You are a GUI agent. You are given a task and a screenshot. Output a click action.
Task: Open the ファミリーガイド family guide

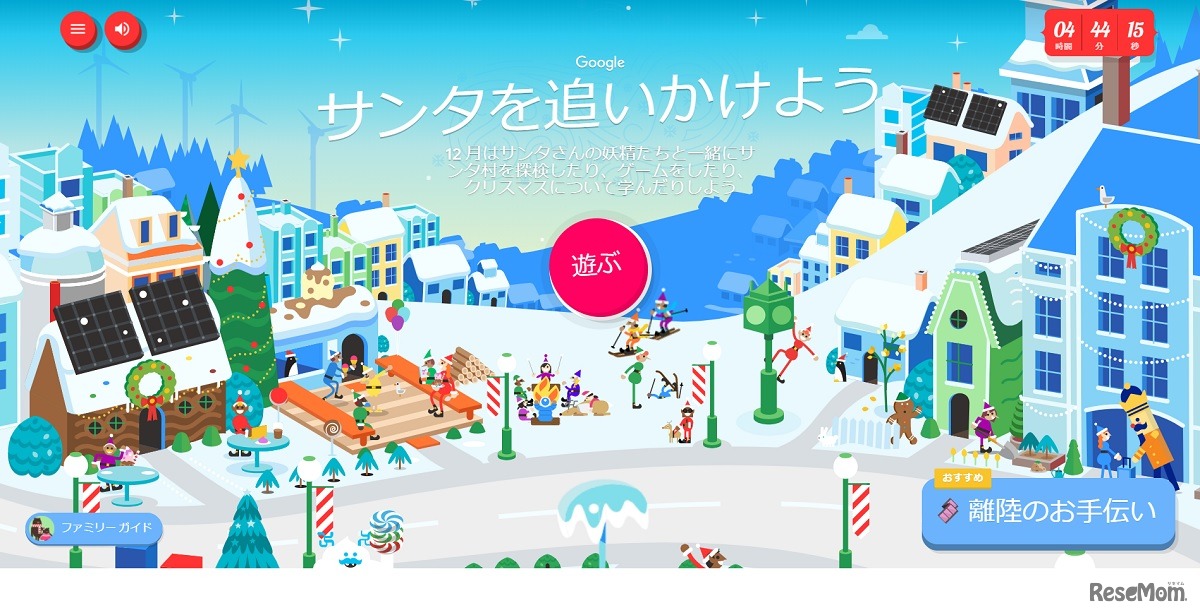pyautogui.click(x=95, y=527)
